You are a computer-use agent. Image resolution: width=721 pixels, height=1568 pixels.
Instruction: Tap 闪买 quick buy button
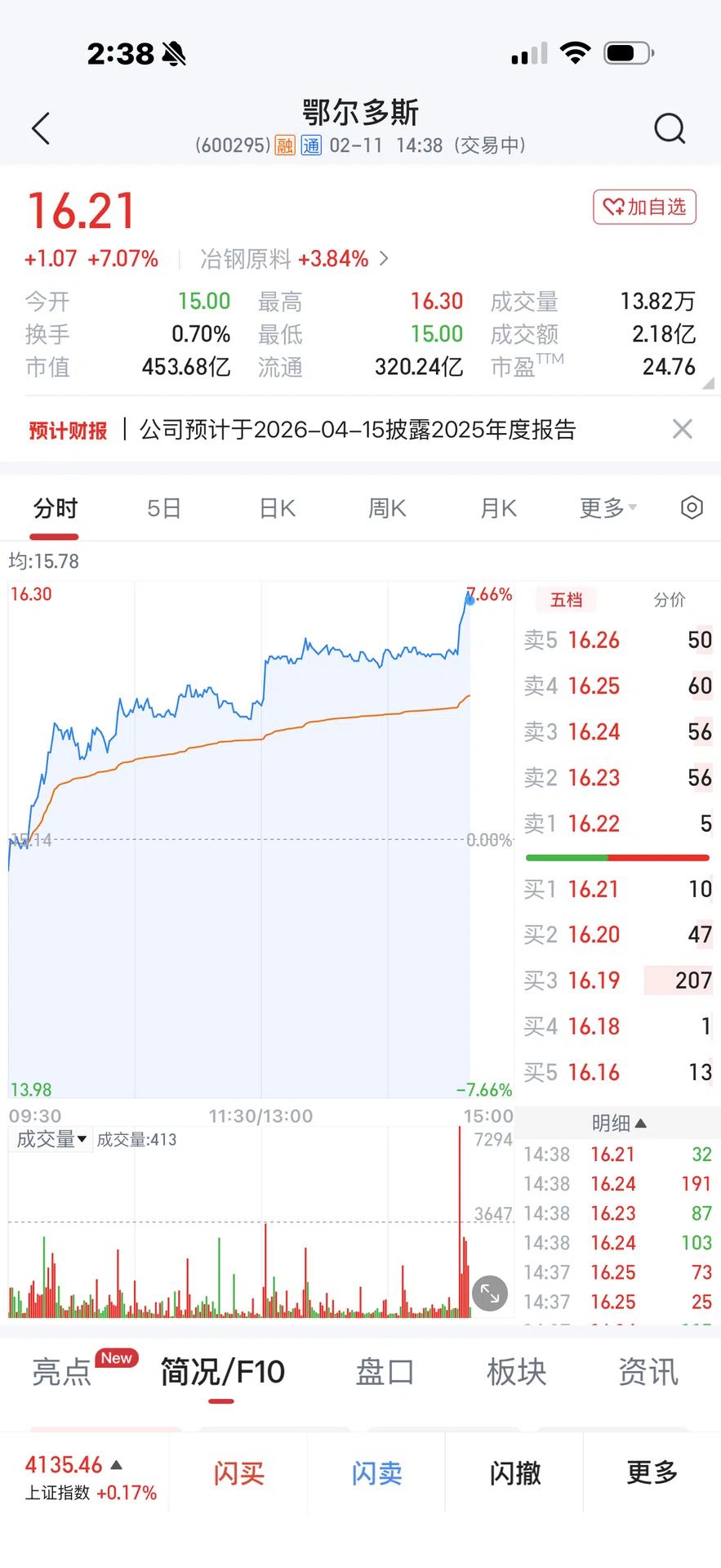tap(238, 1473)
